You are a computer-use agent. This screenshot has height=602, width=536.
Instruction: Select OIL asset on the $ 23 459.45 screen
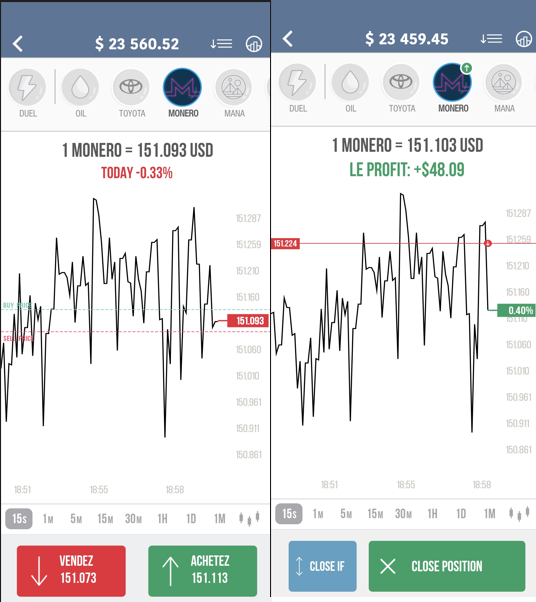[350, 88]
